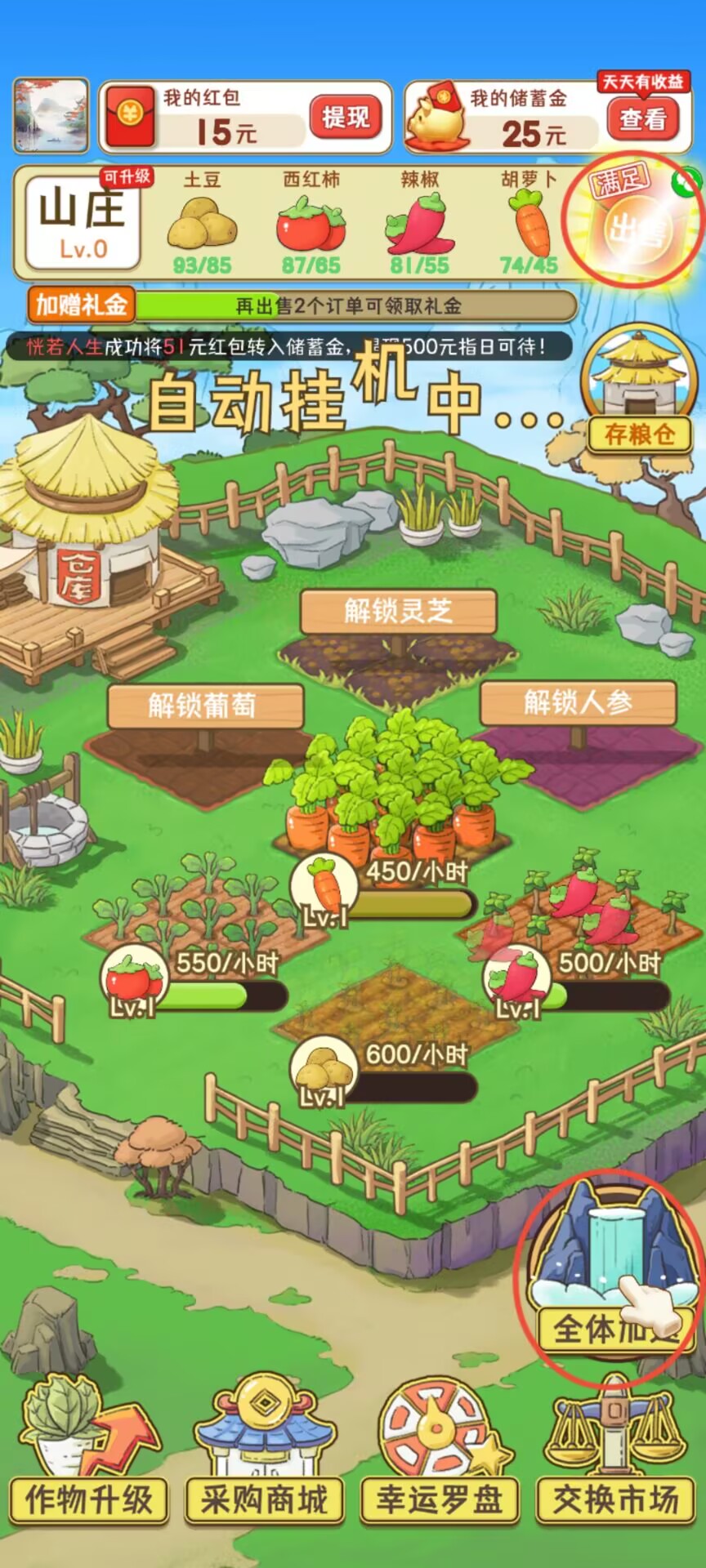The image size is (706, 1568).
Task: Tap 查看 to view savings
Action: point(642,120)
